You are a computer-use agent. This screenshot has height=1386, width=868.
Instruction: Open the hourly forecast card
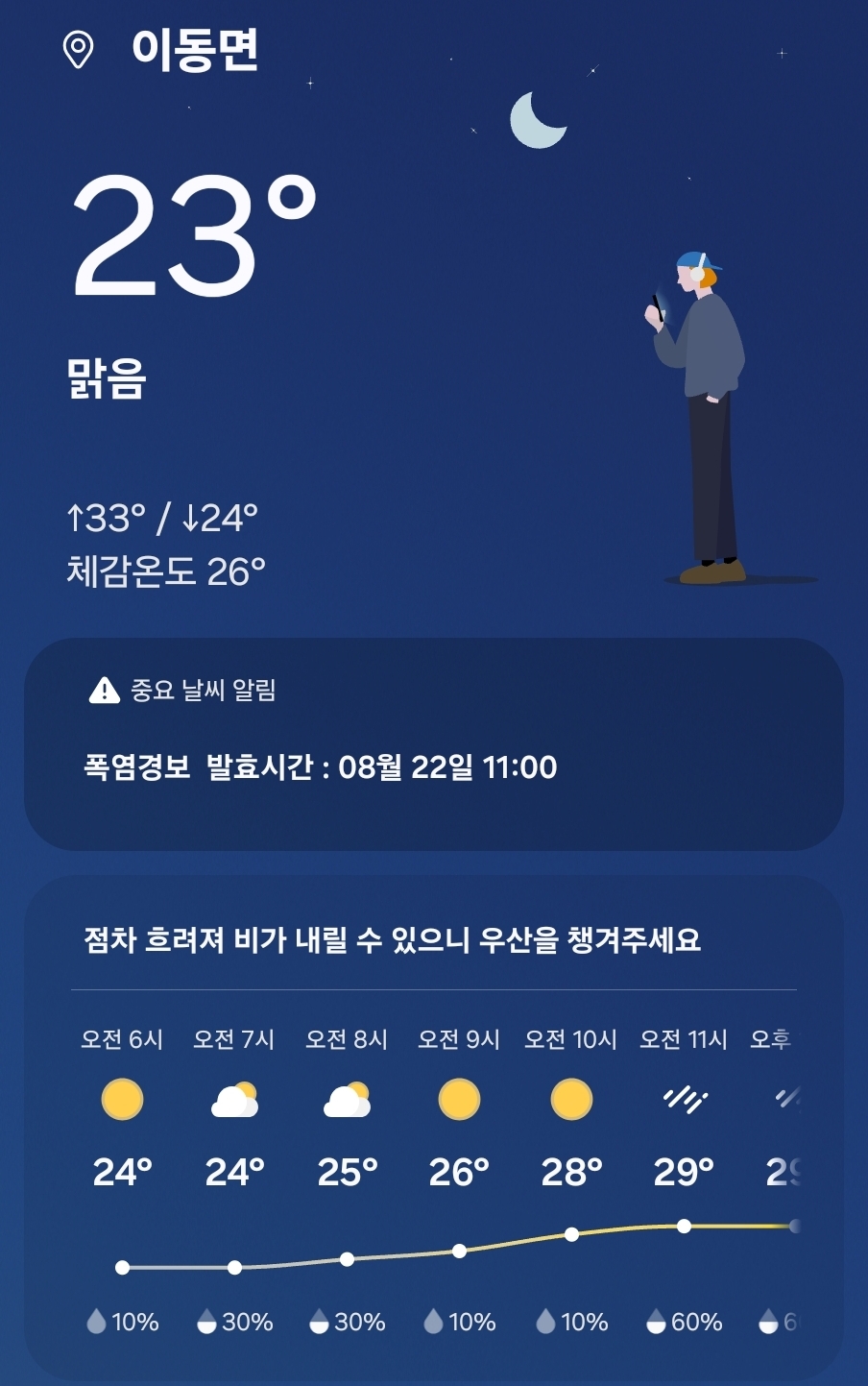[433, 939]
